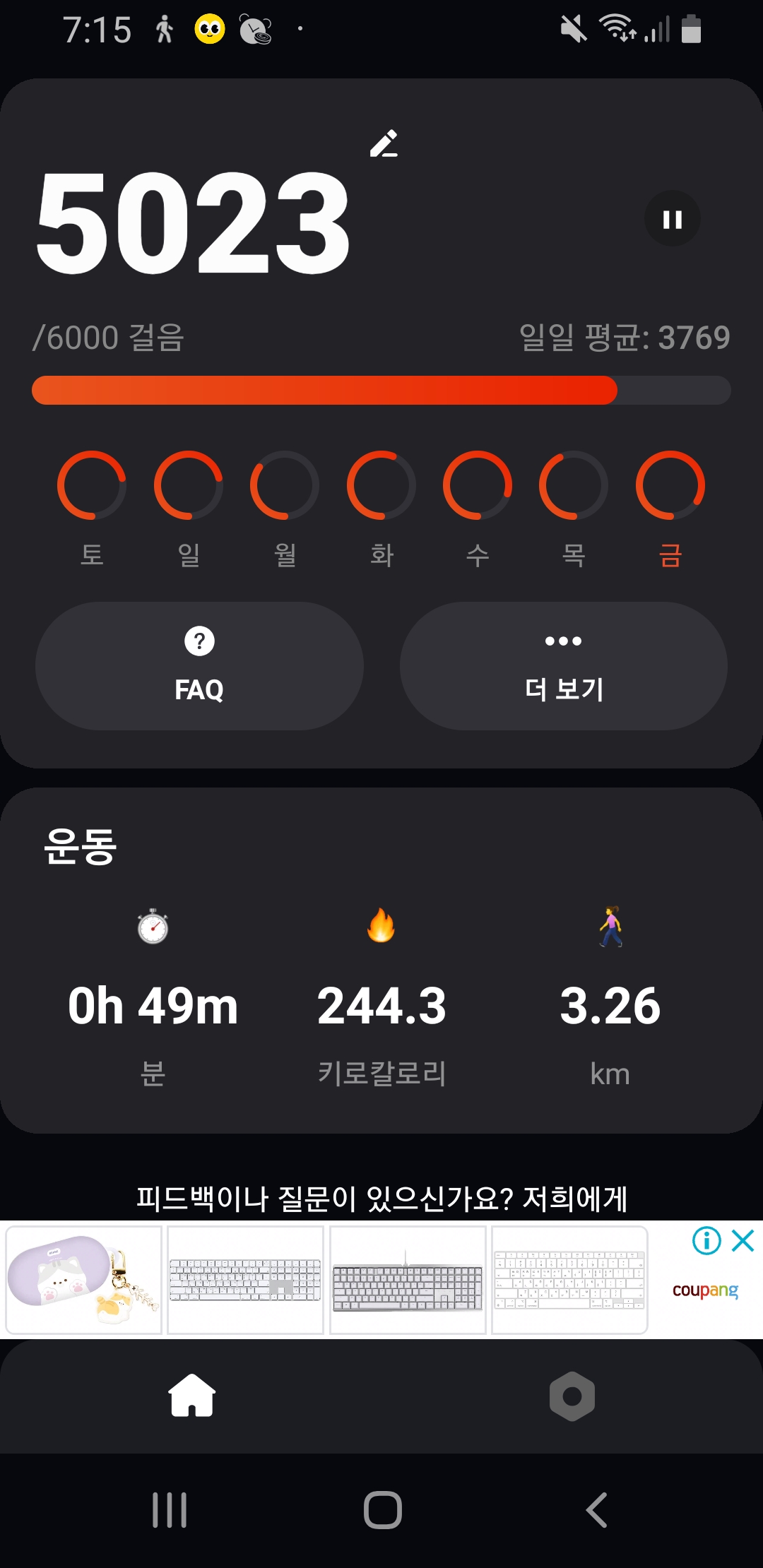Edit the step goal with the pencil icon
The height and width of the screenshot is (1568, 763).
pos(384,144)
